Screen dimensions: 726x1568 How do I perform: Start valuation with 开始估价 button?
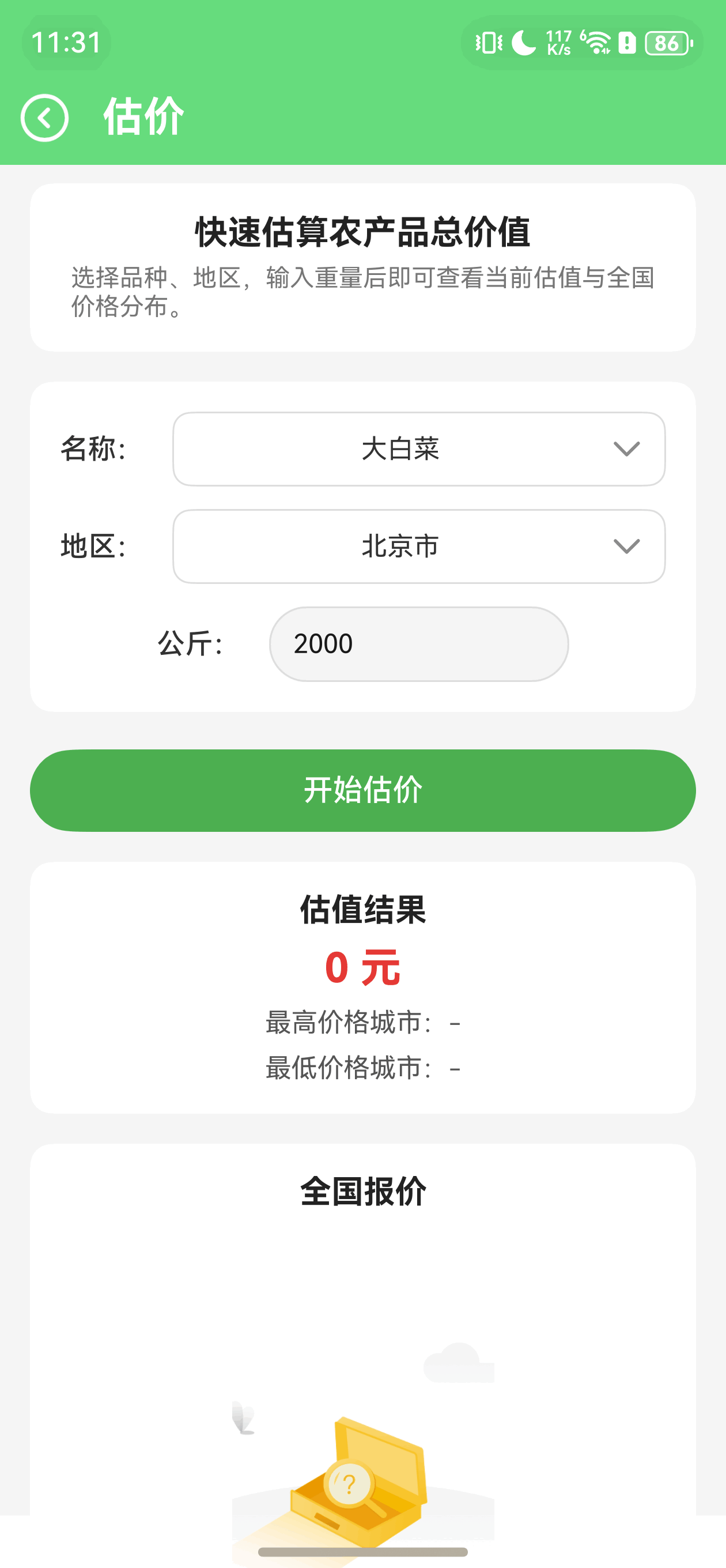362,790
